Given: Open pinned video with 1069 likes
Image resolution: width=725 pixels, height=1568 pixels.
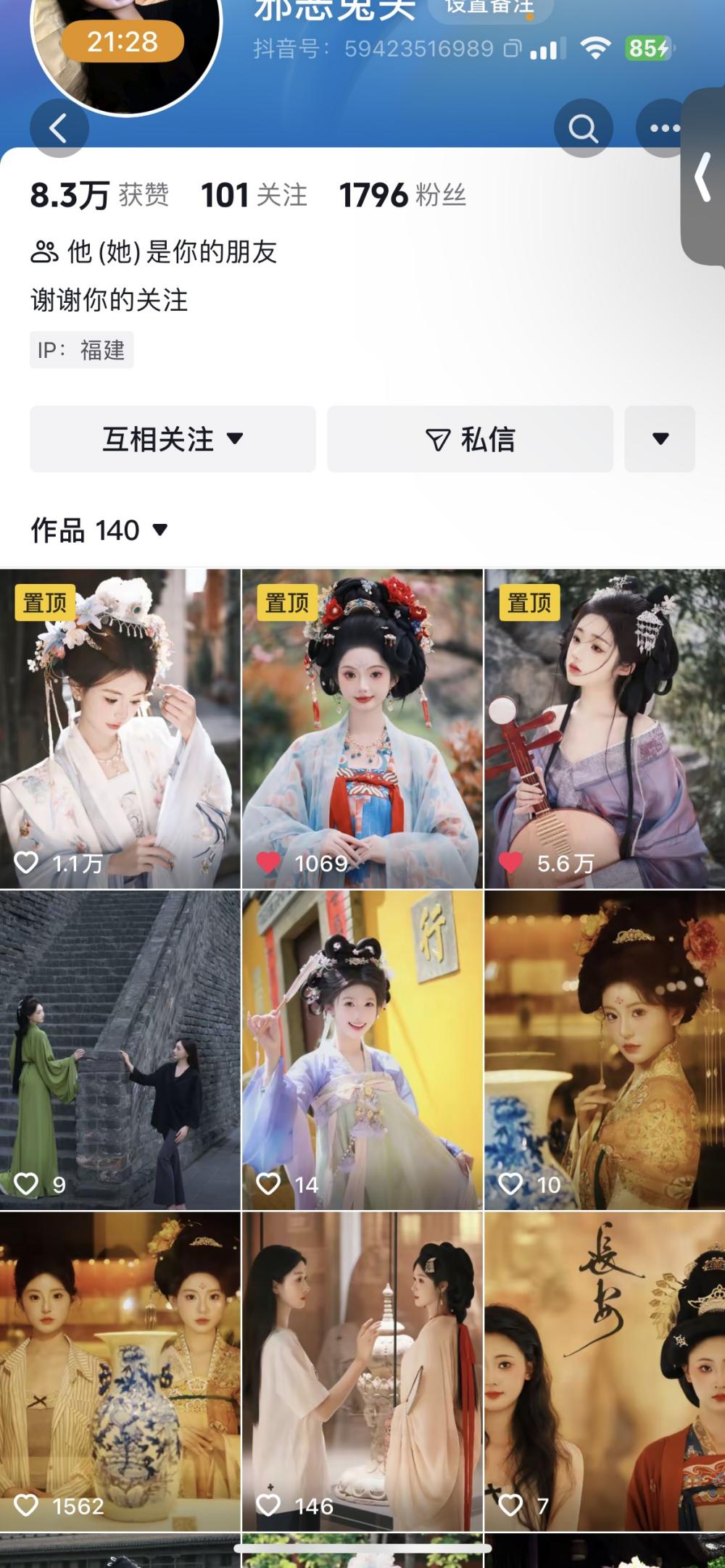Looking at the screenshot, I should [x=362, y=729].
